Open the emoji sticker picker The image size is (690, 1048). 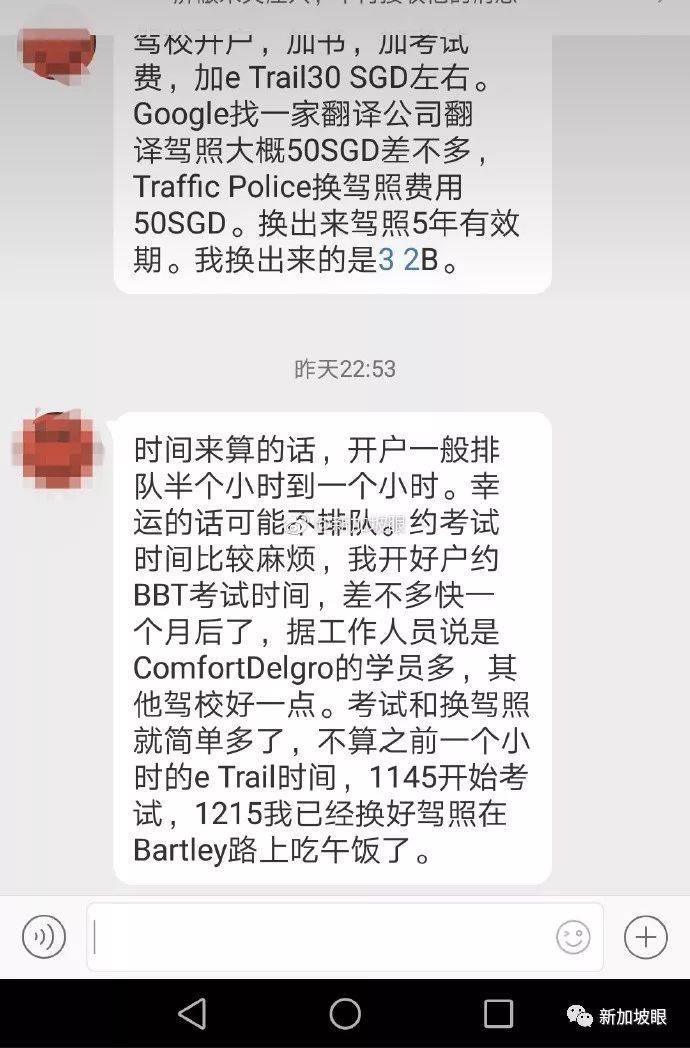pos(573,937)
